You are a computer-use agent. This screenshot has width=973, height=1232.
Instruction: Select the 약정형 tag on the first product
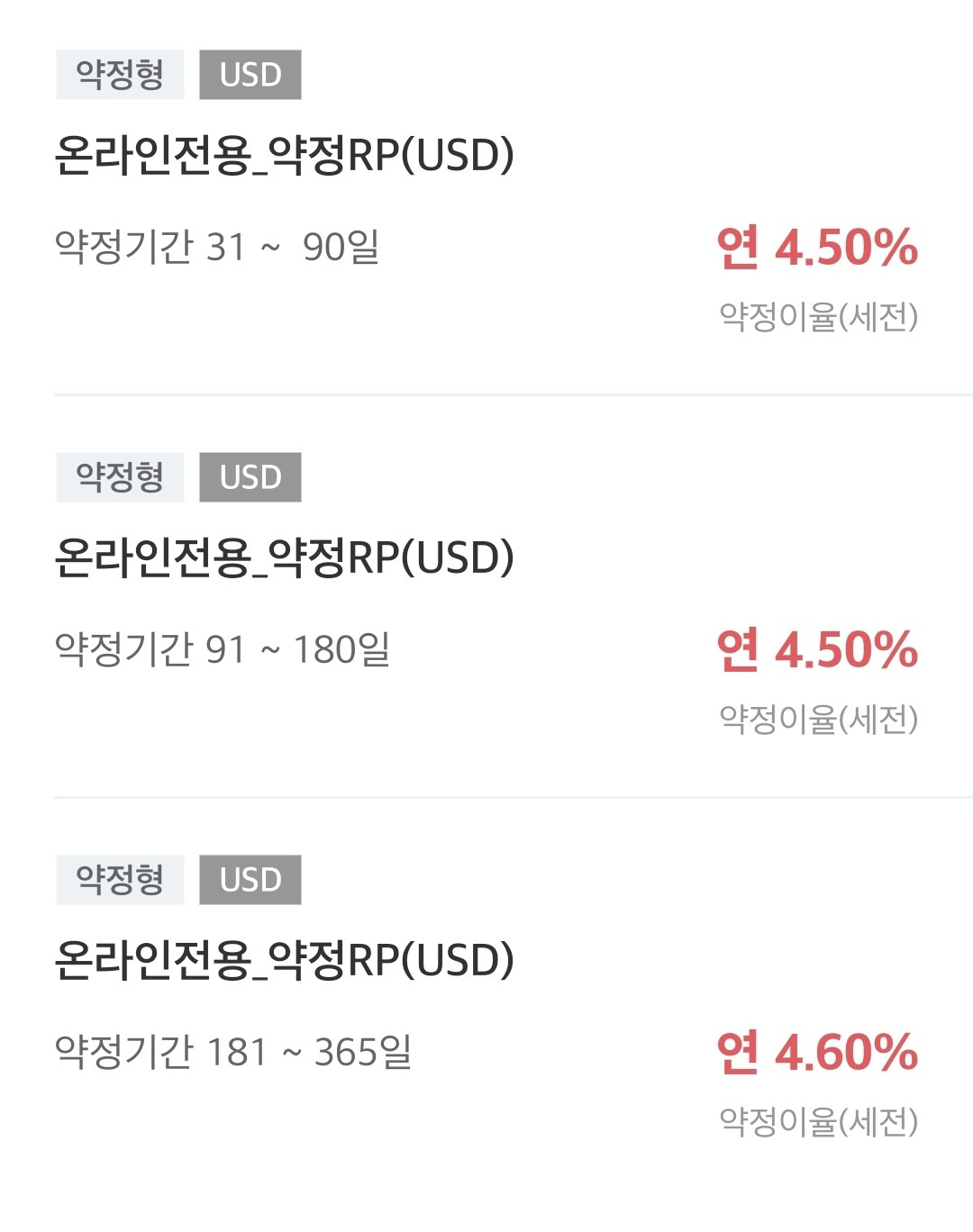pos(120,76)
